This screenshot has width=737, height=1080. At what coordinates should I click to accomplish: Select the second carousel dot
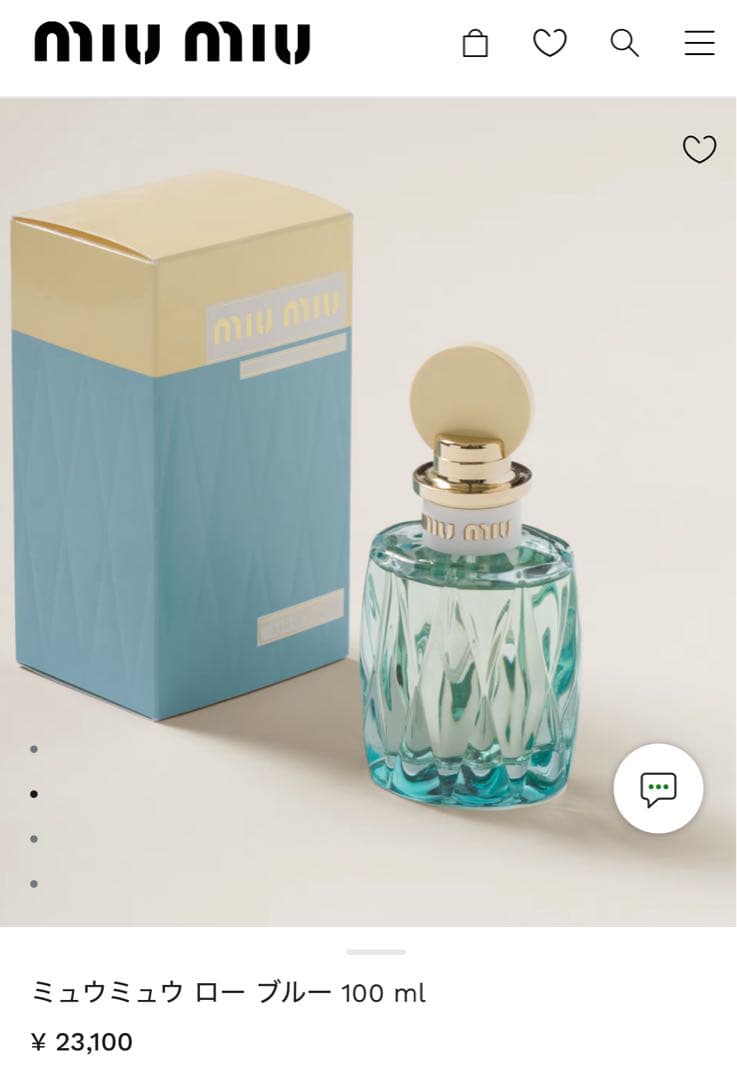36,795
